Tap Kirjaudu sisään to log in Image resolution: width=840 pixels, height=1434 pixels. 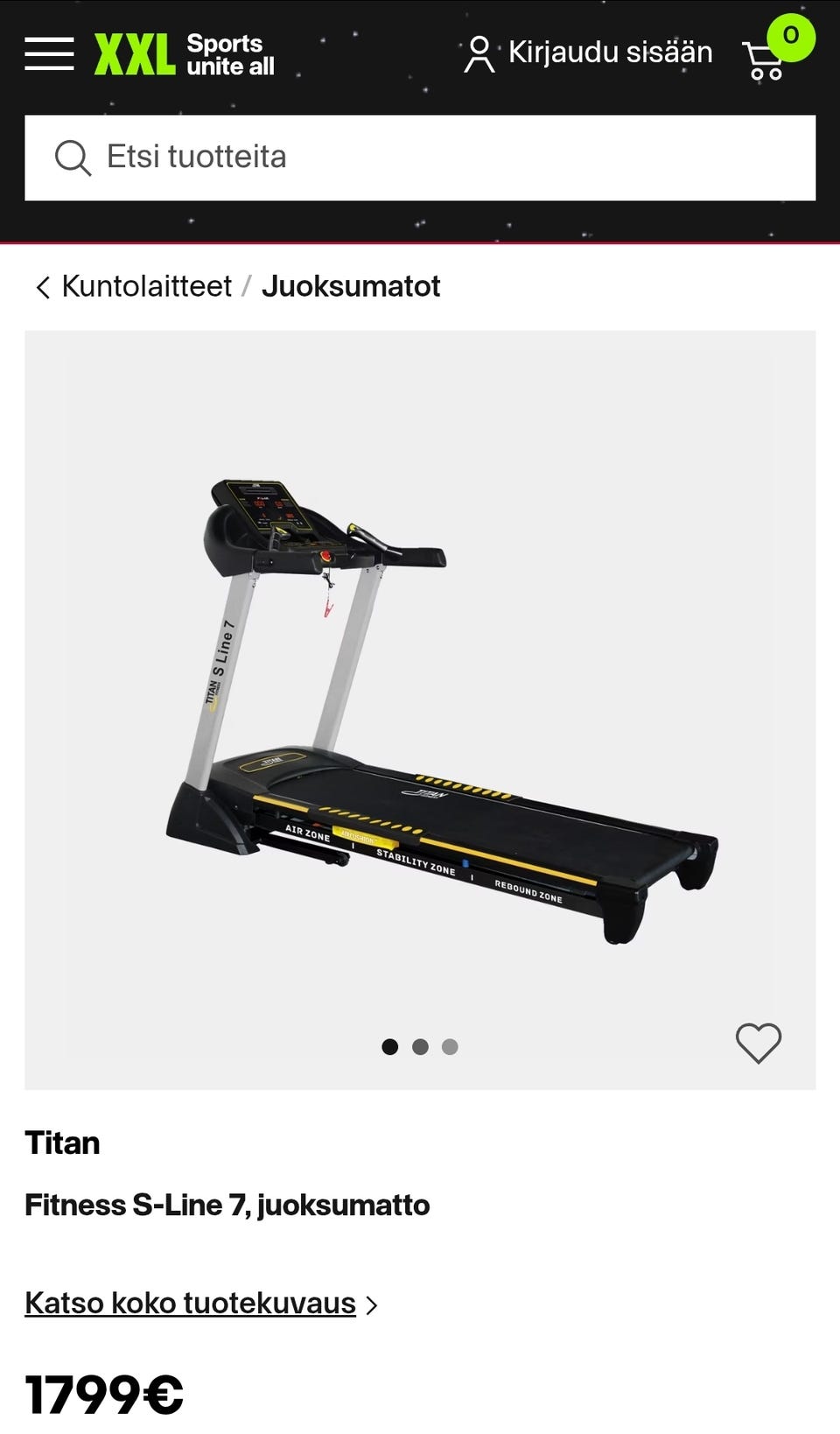click(x=588, y=53)
